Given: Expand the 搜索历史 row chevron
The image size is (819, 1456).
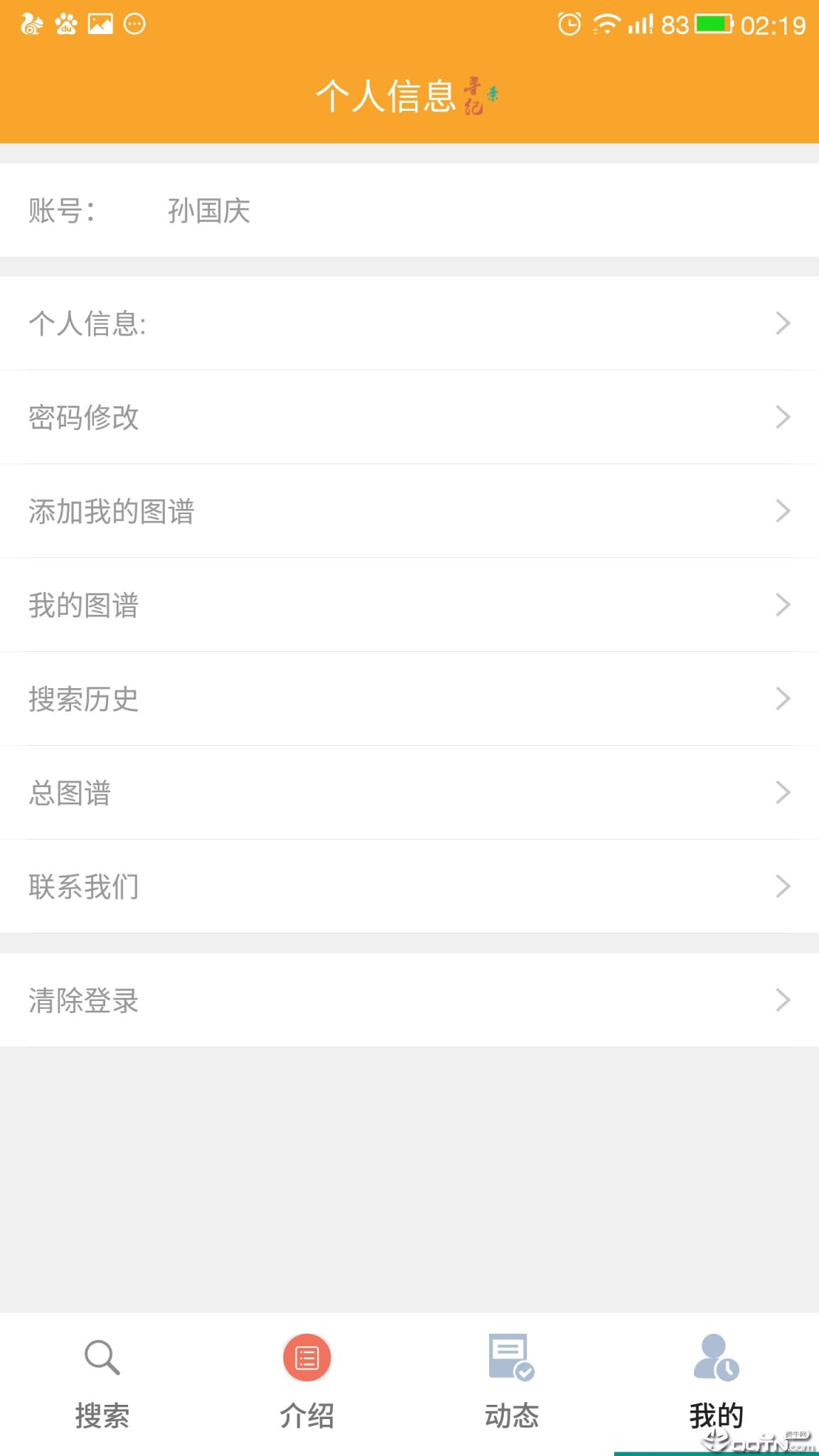Looking at the screenshot, I should pyautogui.click(x=783, y=699).
